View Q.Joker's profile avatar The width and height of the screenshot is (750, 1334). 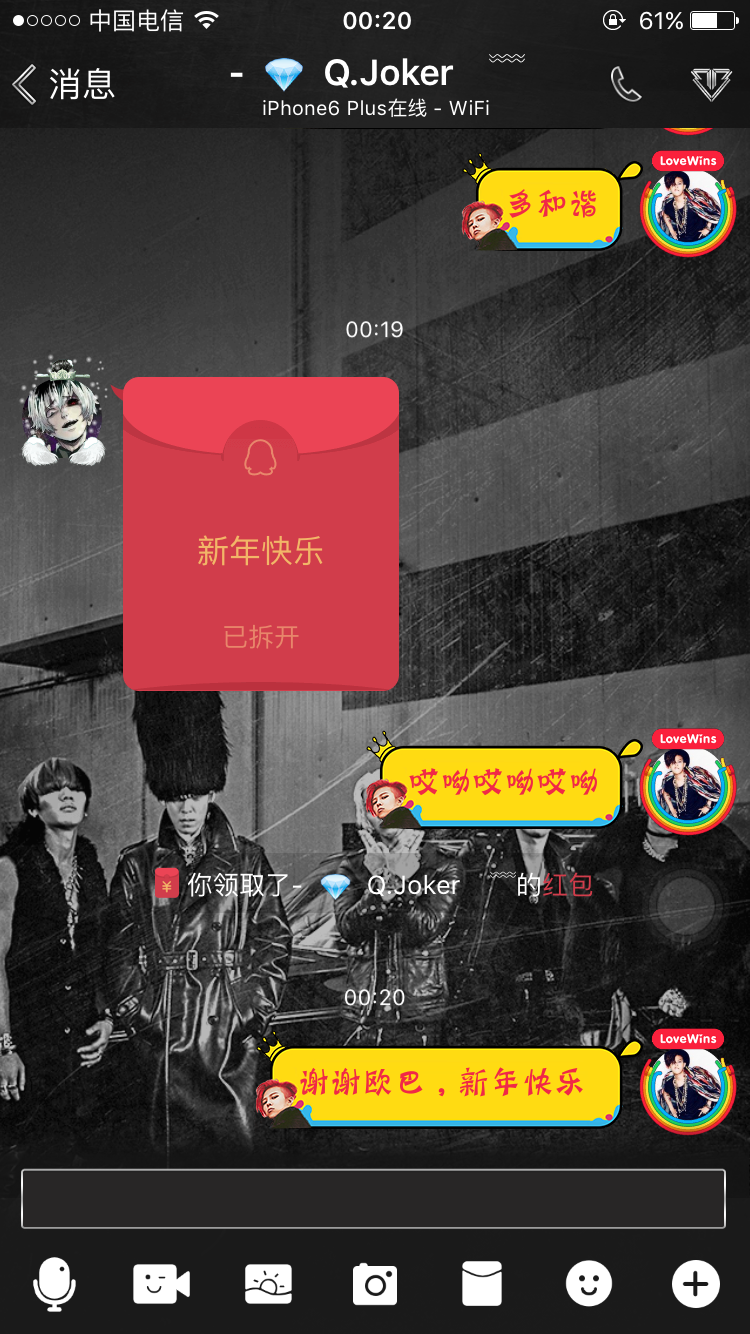(x=63, y=412)
